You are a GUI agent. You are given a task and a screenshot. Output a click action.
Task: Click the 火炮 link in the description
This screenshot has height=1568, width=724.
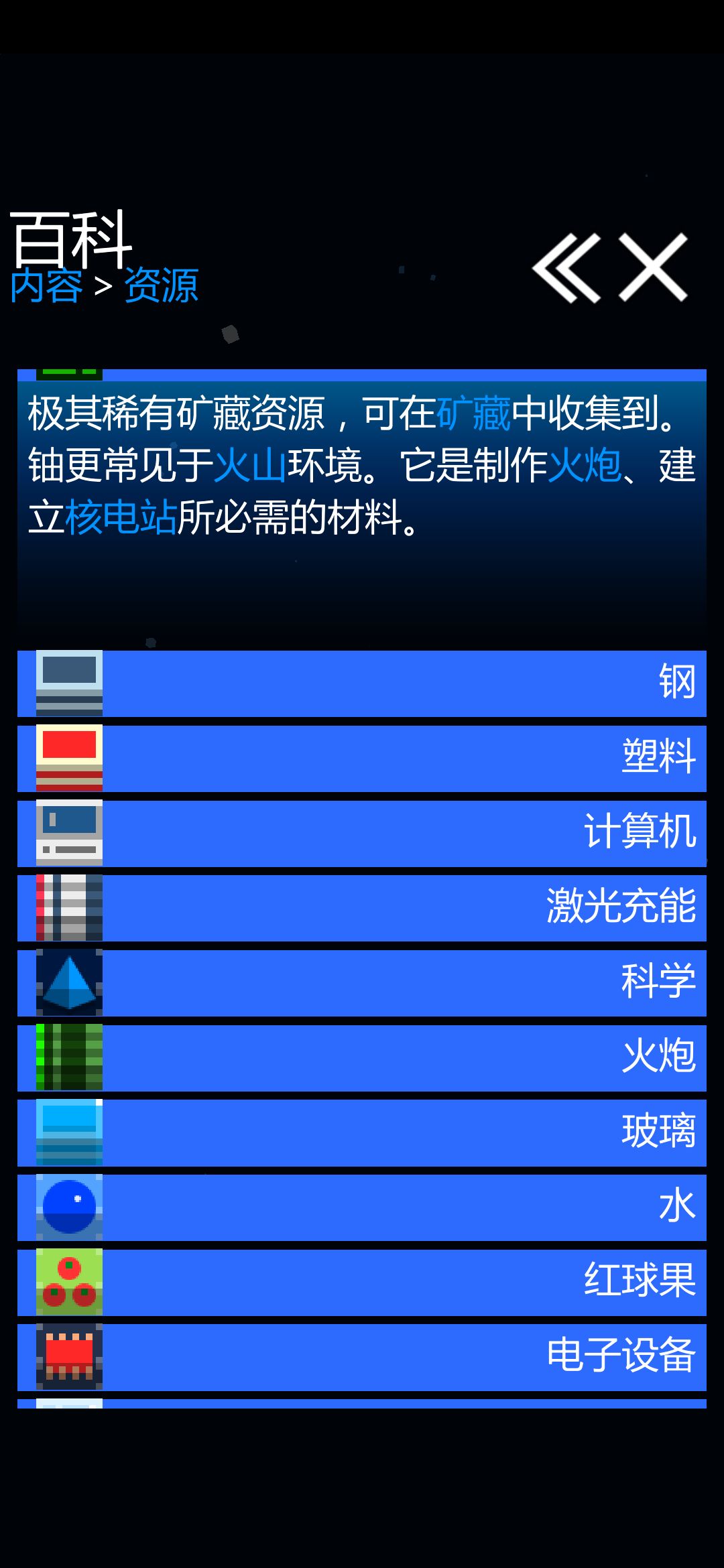click(583, 463)
